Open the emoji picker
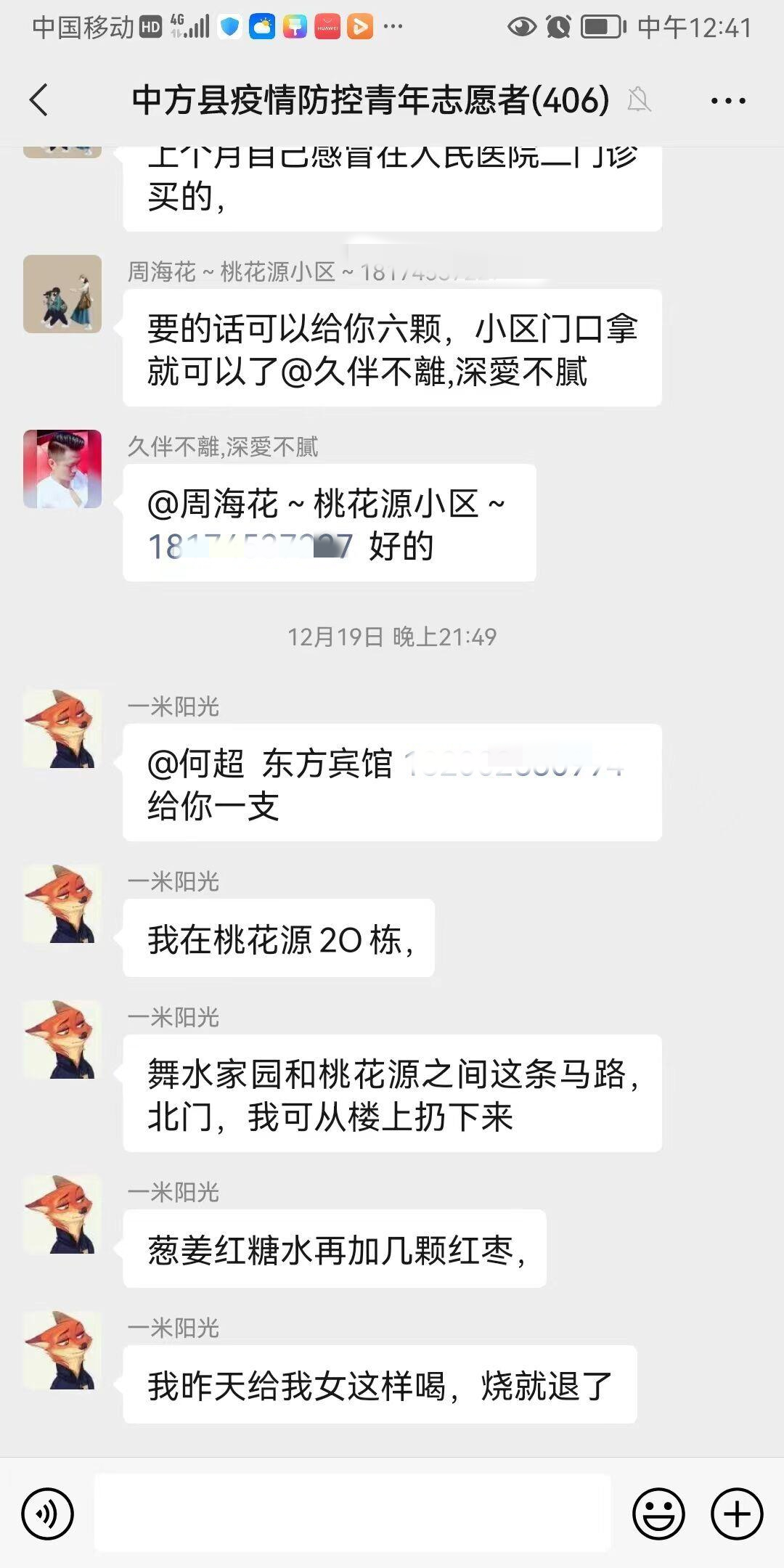 658,1514
